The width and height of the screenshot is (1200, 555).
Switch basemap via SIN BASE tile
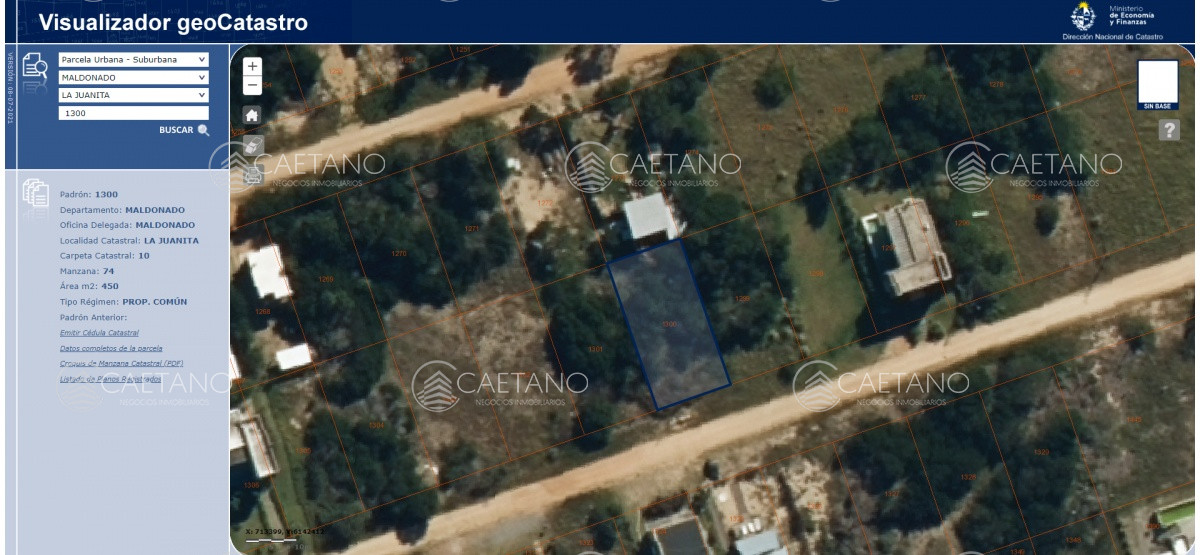coord(1158,84)
